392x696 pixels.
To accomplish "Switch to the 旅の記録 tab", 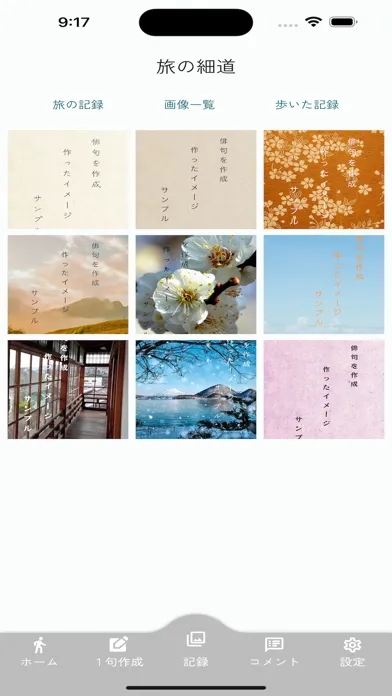I will click(78, 105).
